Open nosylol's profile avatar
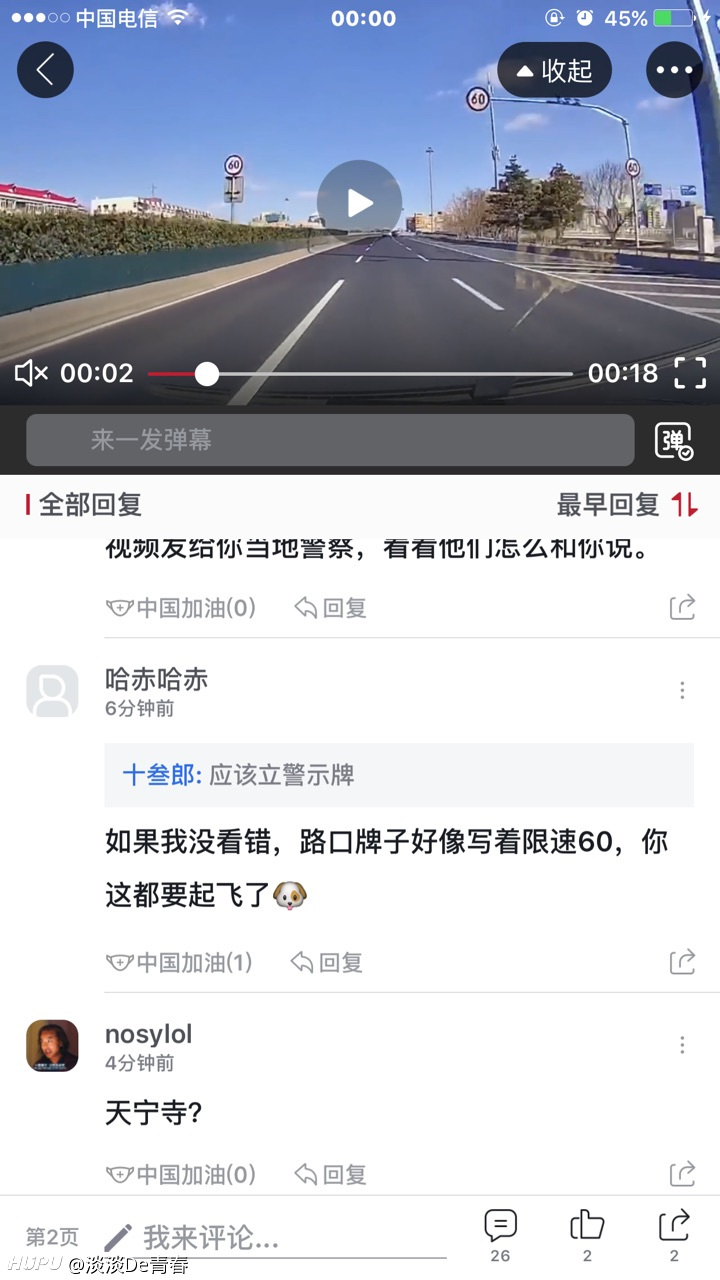This screenshot has height=1280, width=720. 52,1046
